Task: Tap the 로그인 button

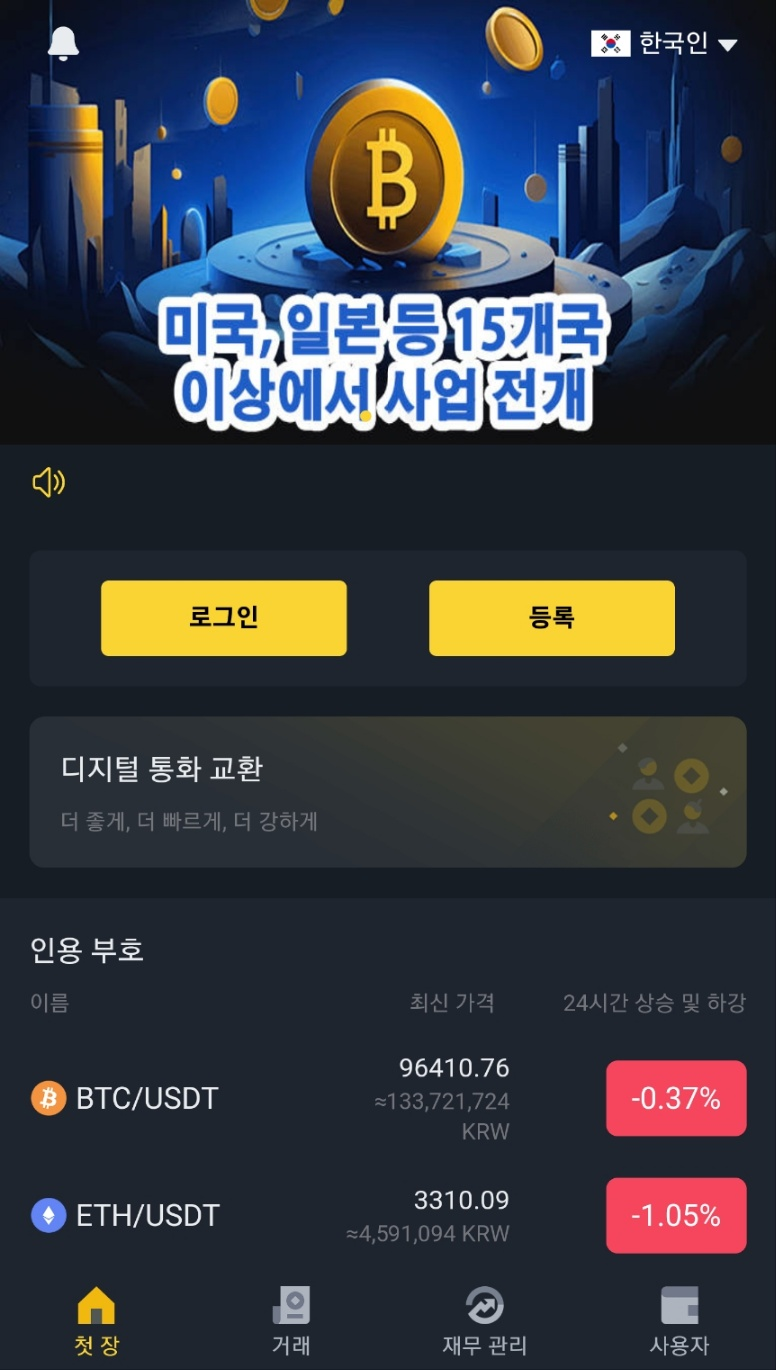Action: point(224,618)
